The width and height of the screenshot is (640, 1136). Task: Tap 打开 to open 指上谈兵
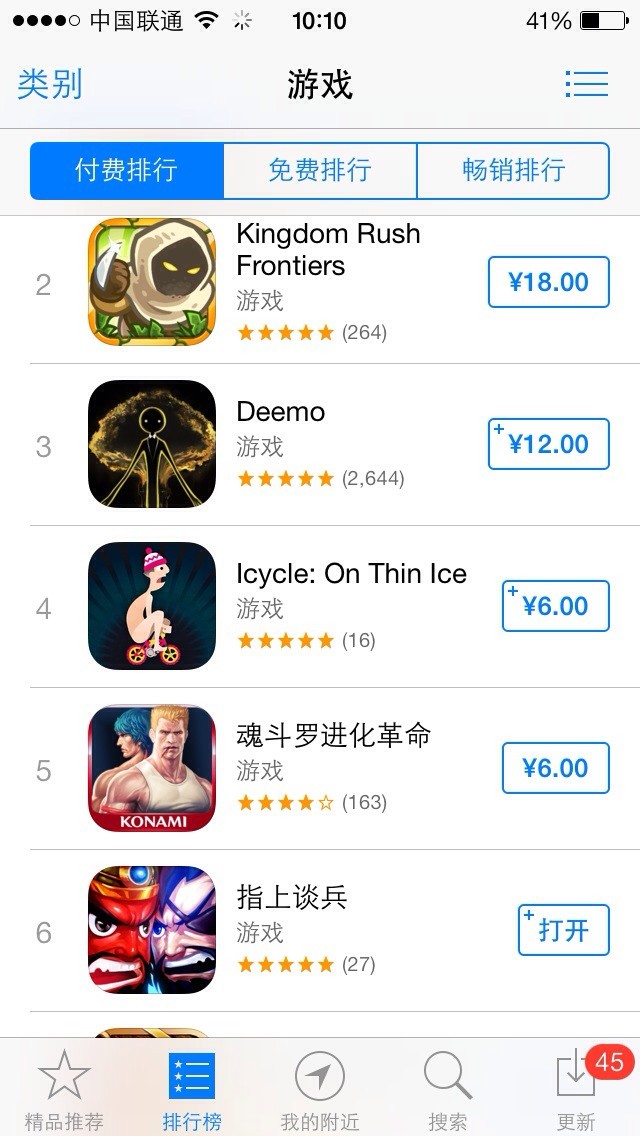click(563, 930)
